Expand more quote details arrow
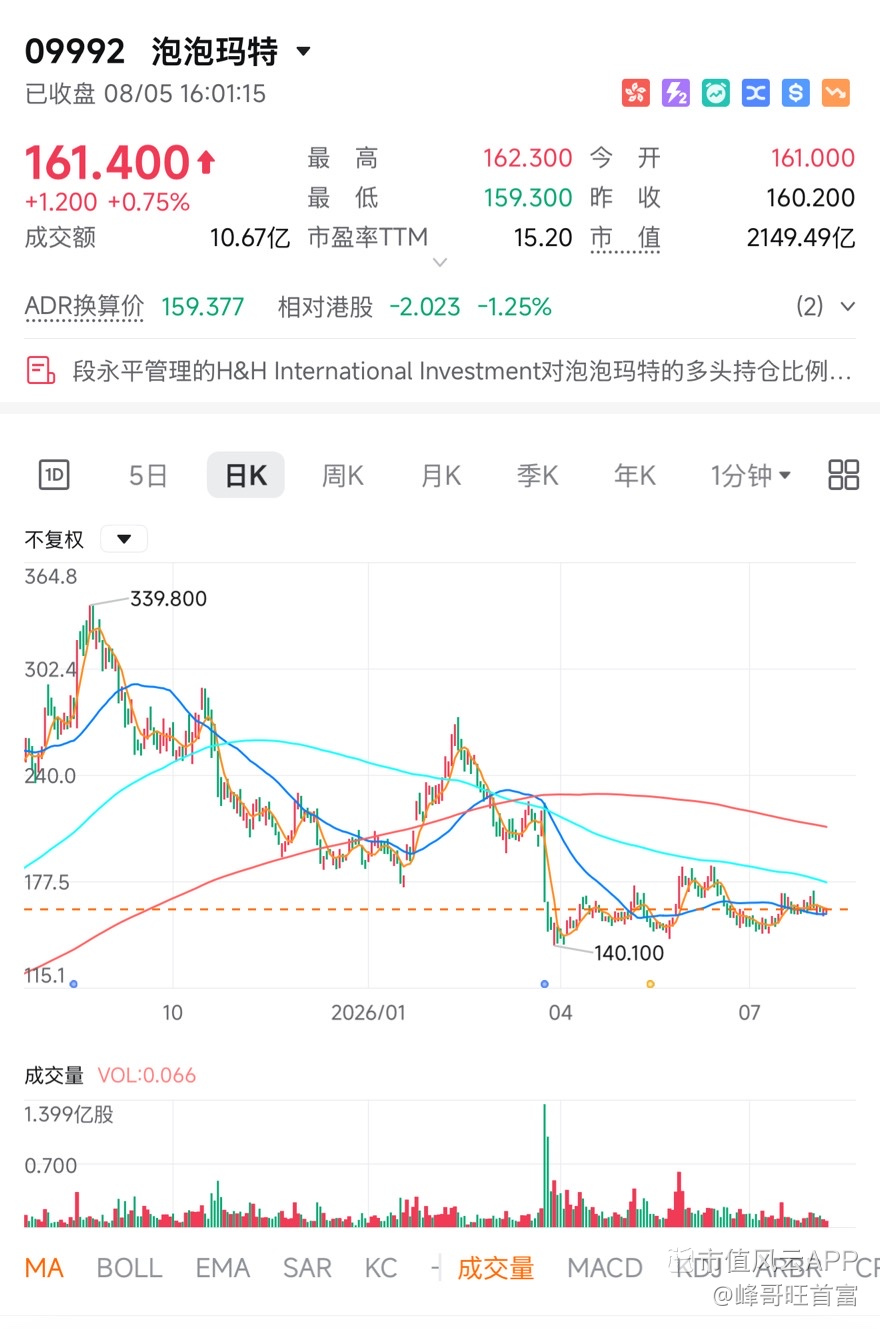The height and width of the screenshot is (1329, 880). tap(439, 263)
